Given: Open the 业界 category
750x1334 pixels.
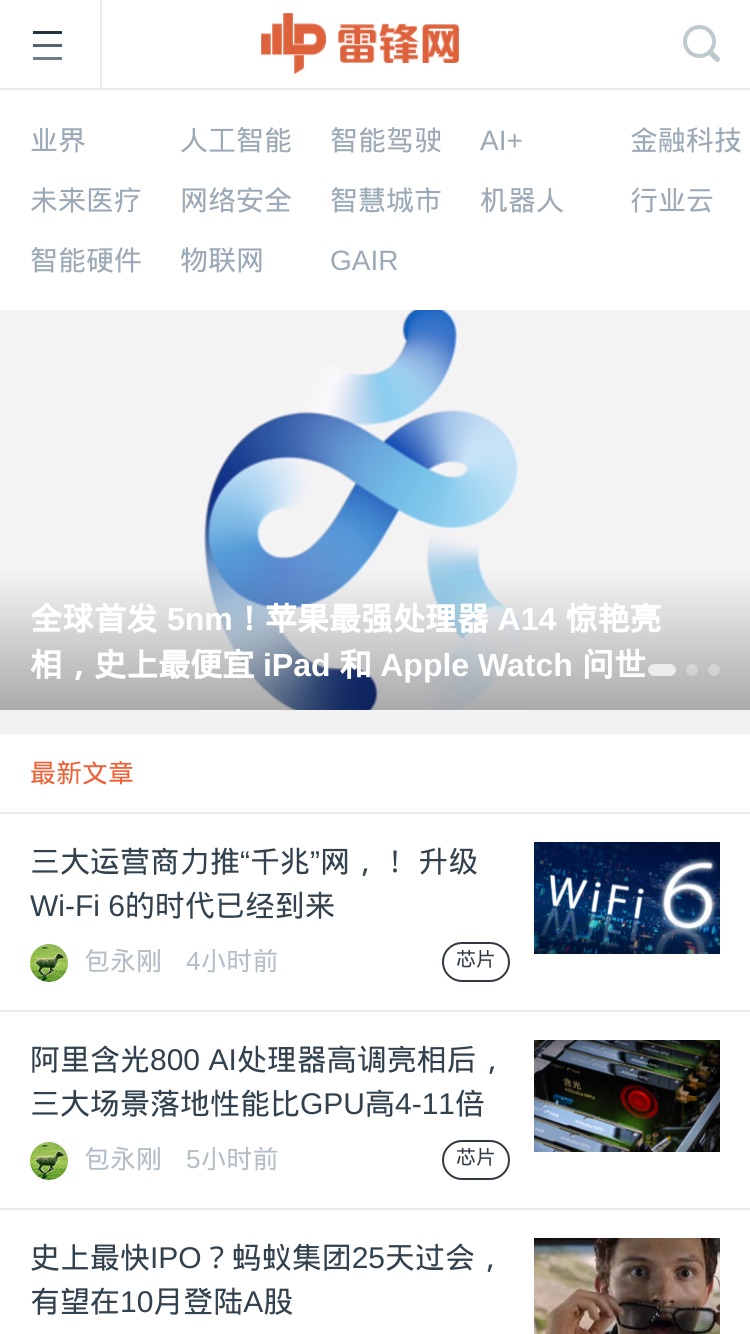Looking at the screenshot, I should coord(58,141).
